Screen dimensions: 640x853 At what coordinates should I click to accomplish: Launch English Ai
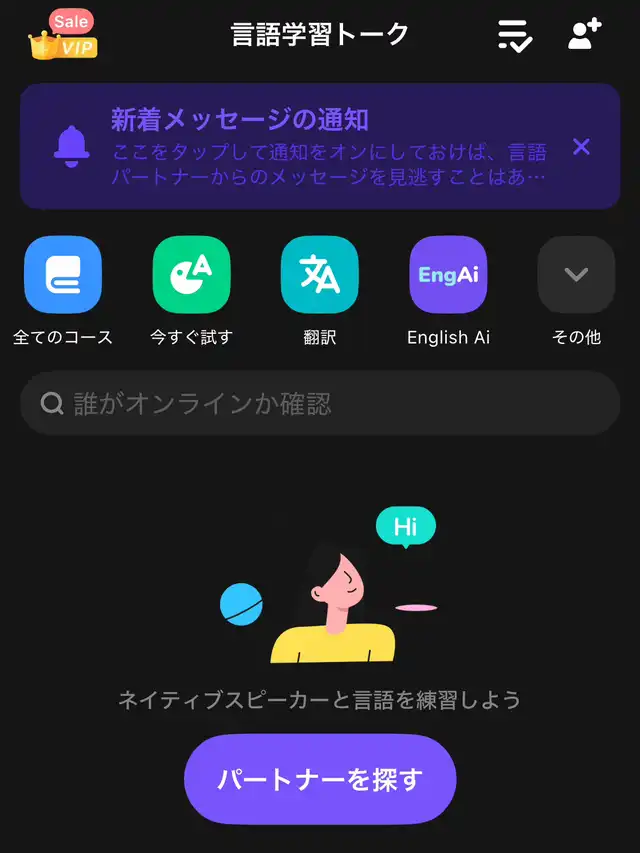tap(448, 275)
